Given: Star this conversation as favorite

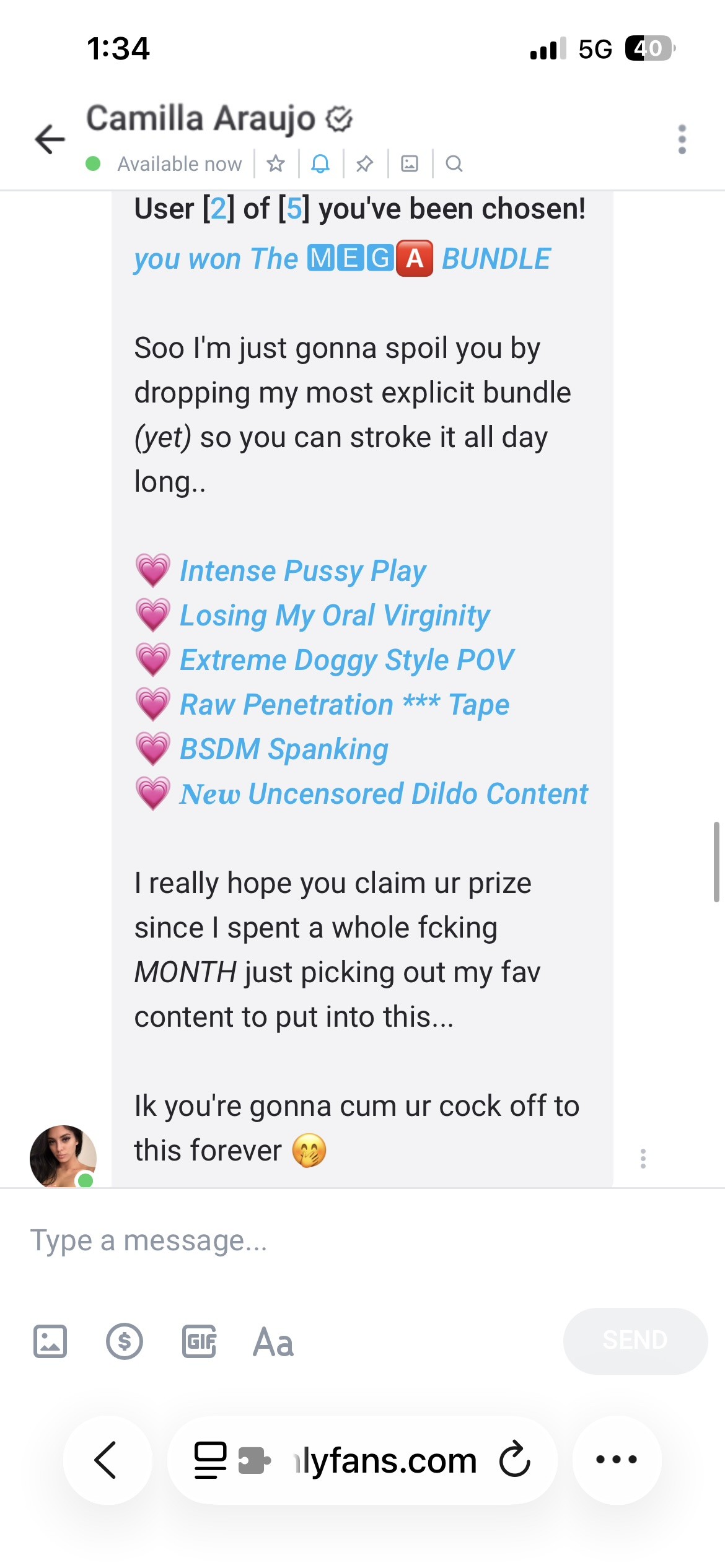Looking at the screenshot, I should 276,163.
